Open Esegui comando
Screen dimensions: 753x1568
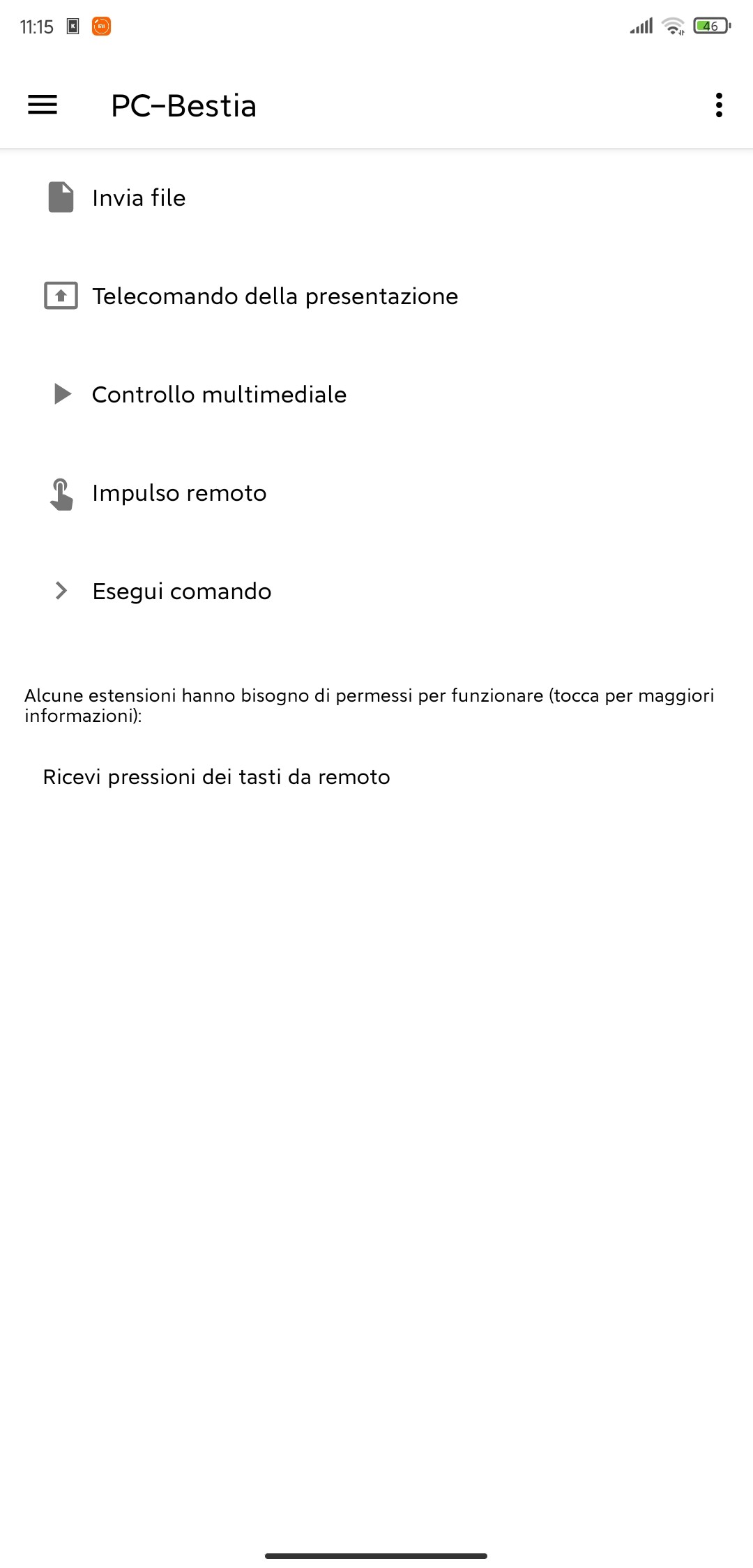point(376,591)
